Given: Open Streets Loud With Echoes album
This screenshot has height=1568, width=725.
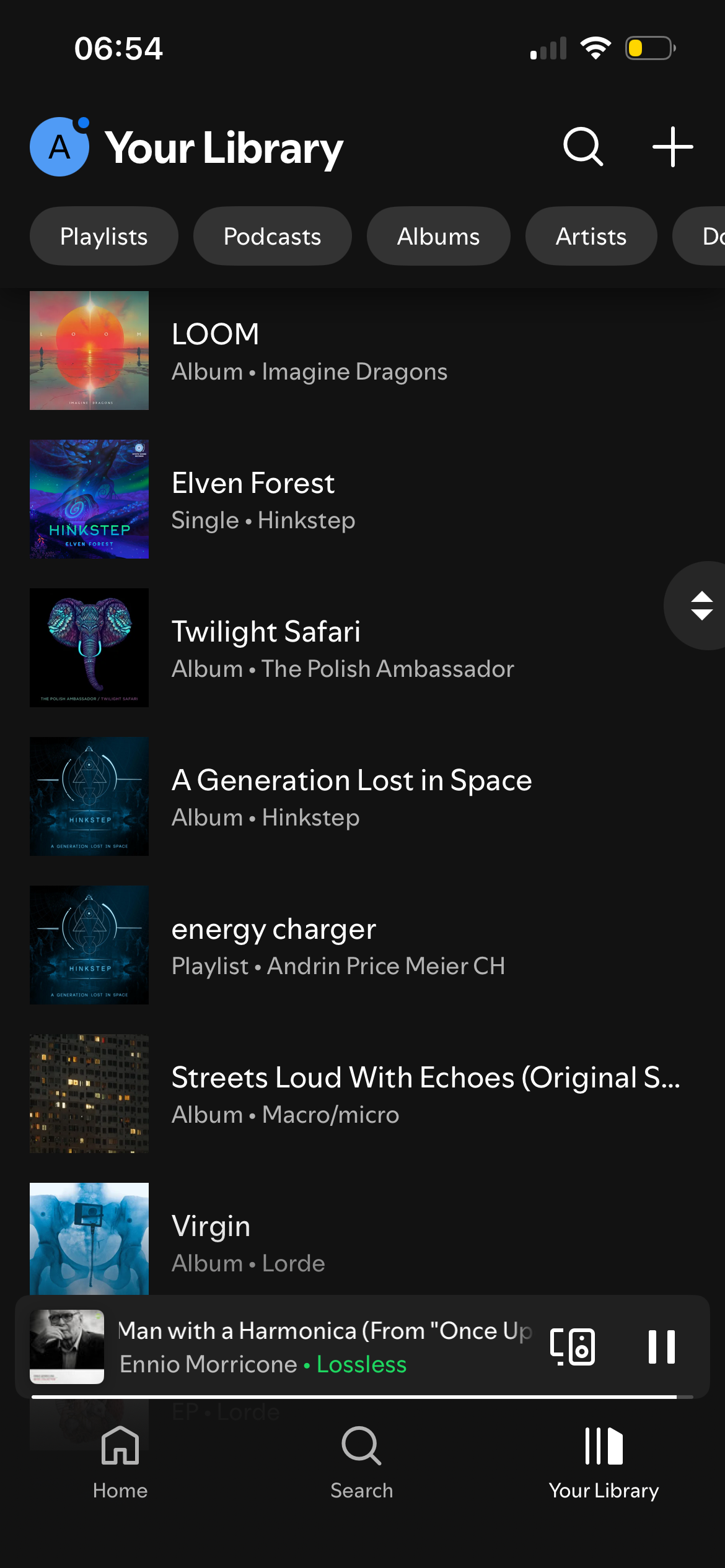Looking at the screenshot, I should click(x=425, y=1094).
